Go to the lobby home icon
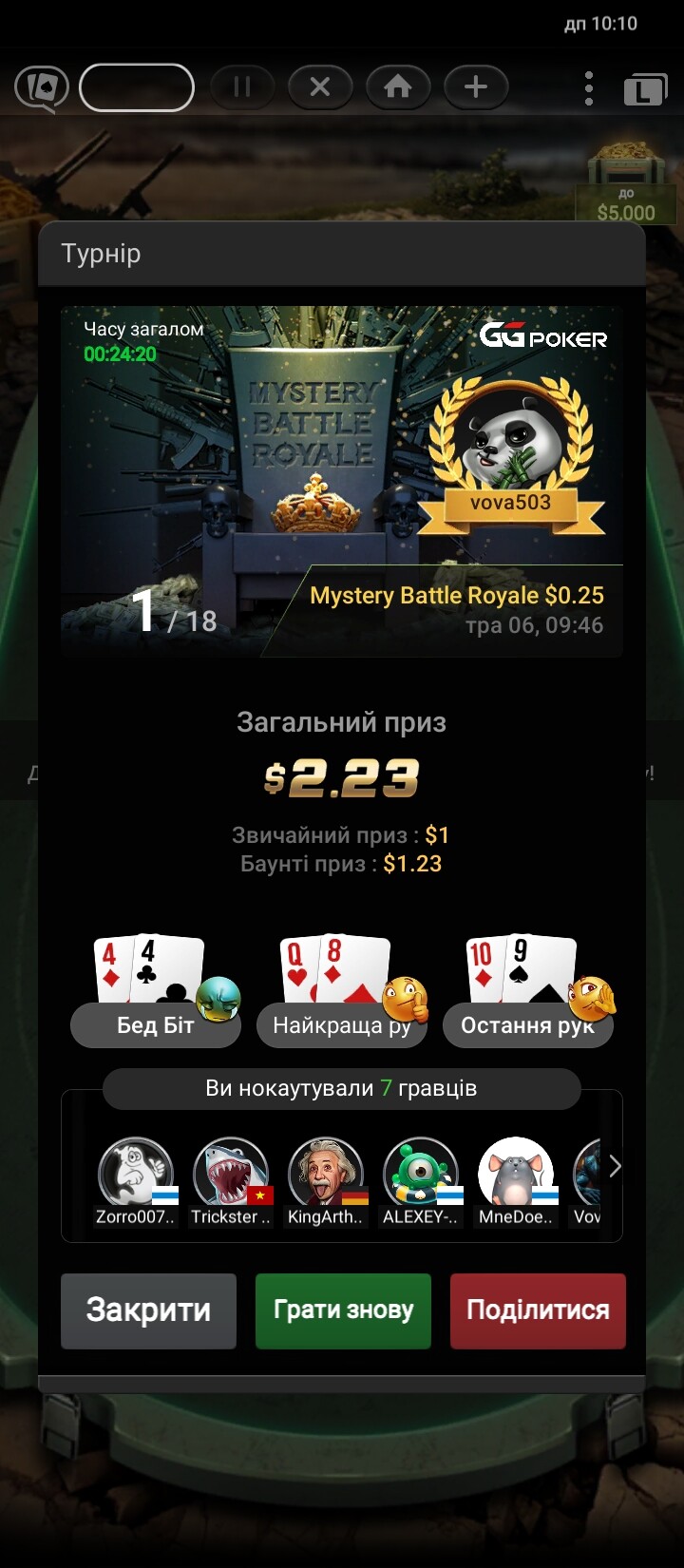684x1568 pixels. tap(398, 88)
